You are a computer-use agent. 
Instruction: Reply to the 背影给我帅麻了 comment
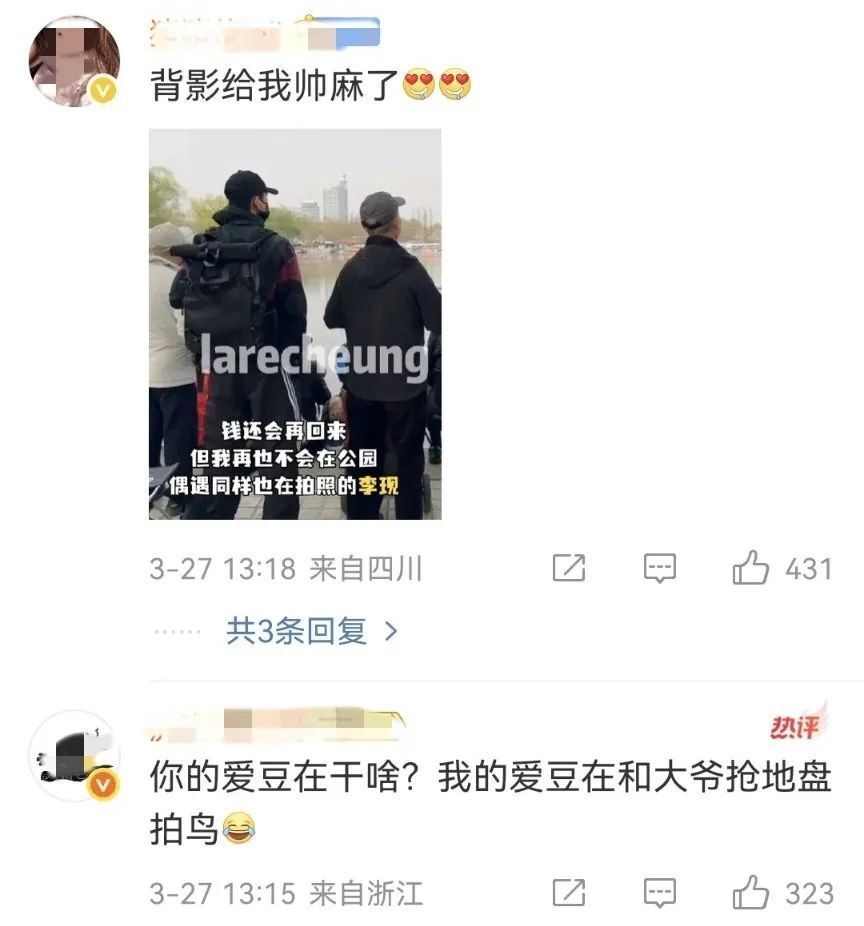coord(659,569)
